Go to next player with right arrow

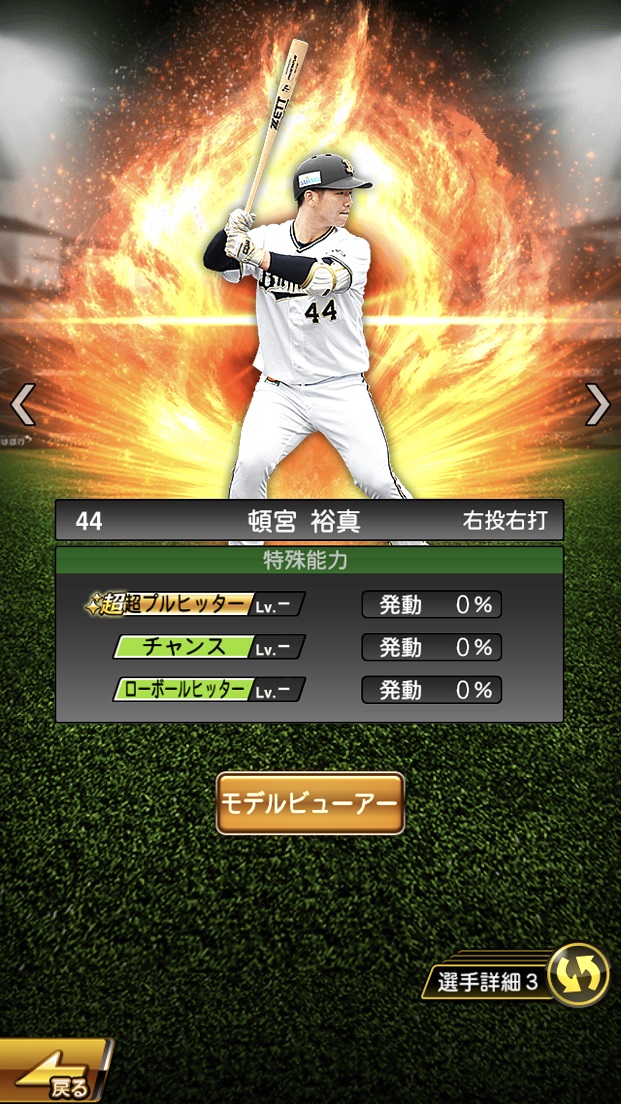coord(597,405)
